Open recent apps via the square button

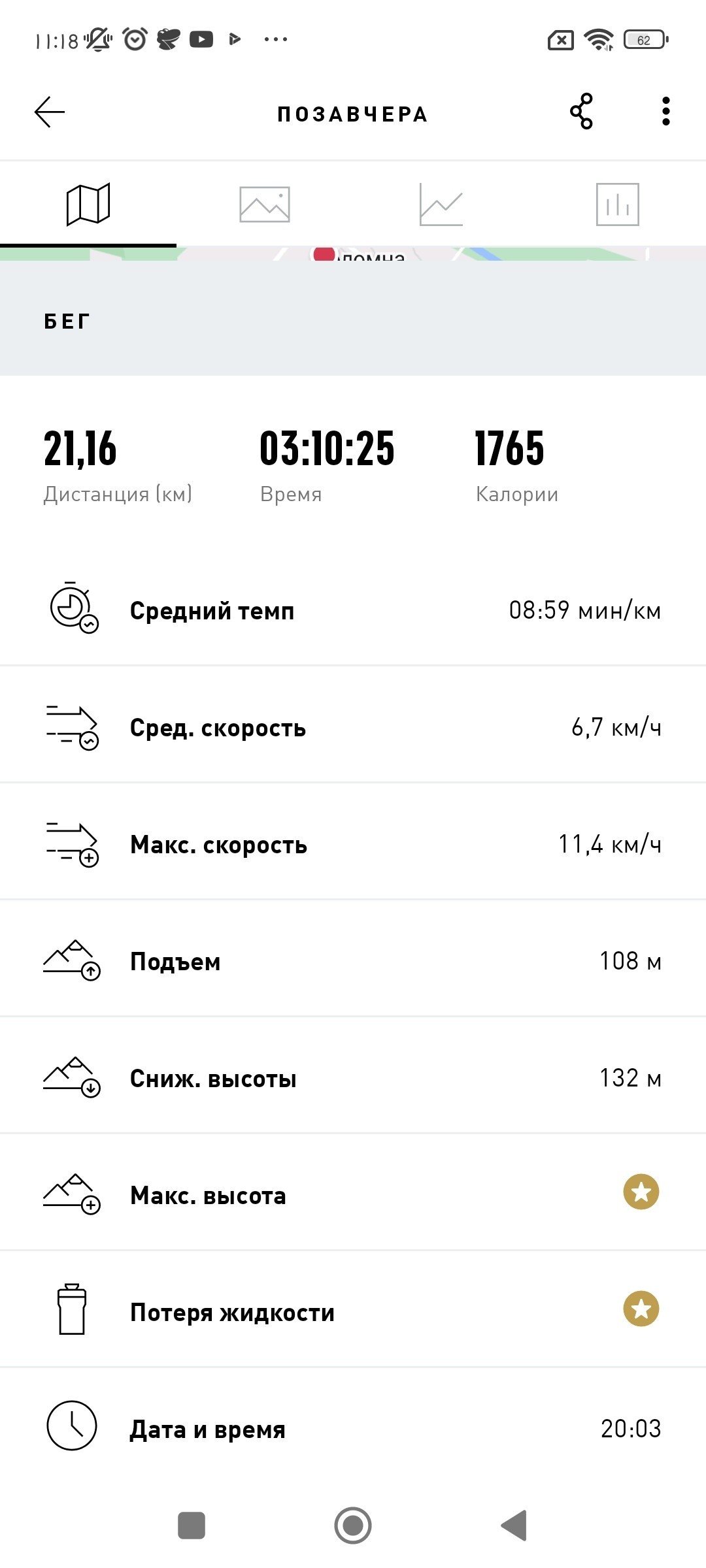pyautogui.click(x=192, y=1526)
